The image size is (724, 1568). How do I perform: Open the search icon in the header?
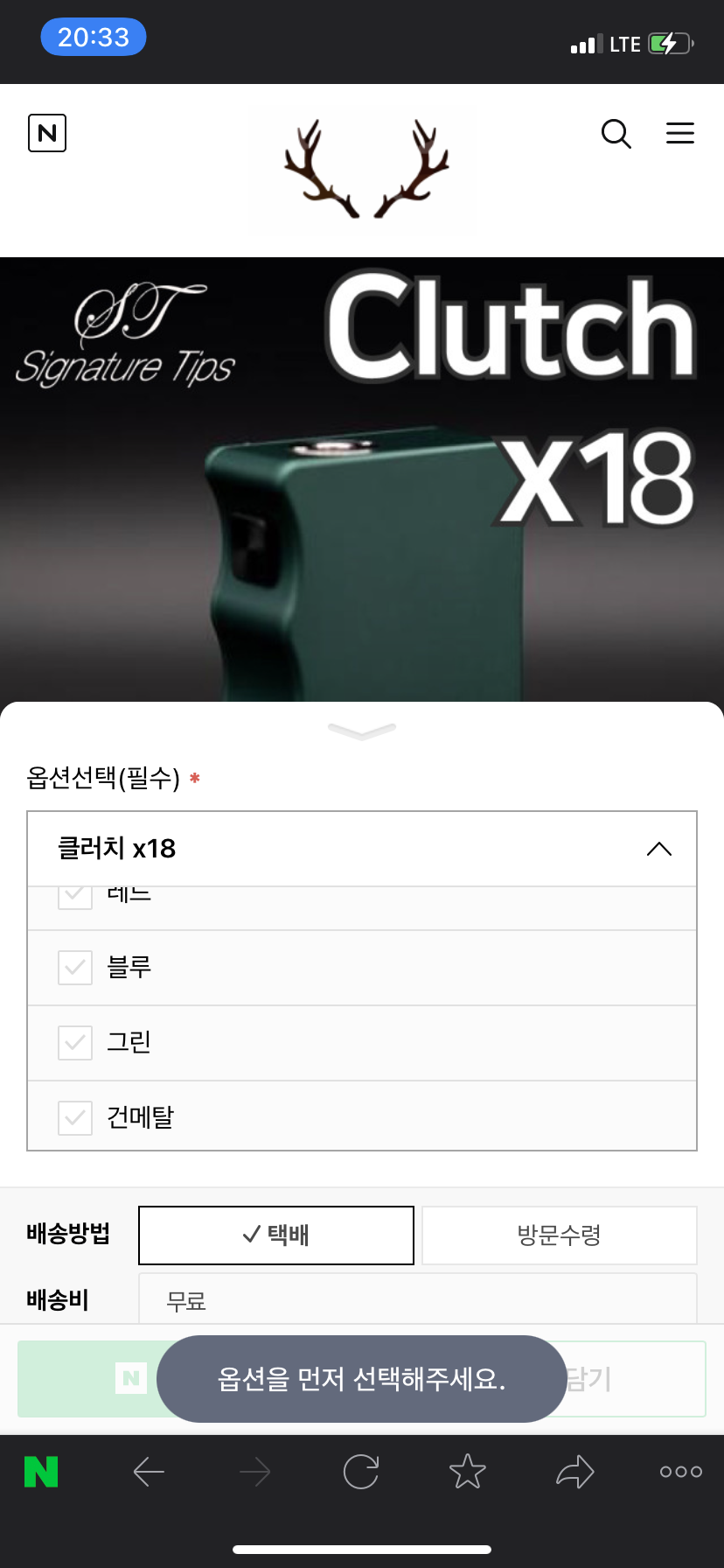(616, 134)
